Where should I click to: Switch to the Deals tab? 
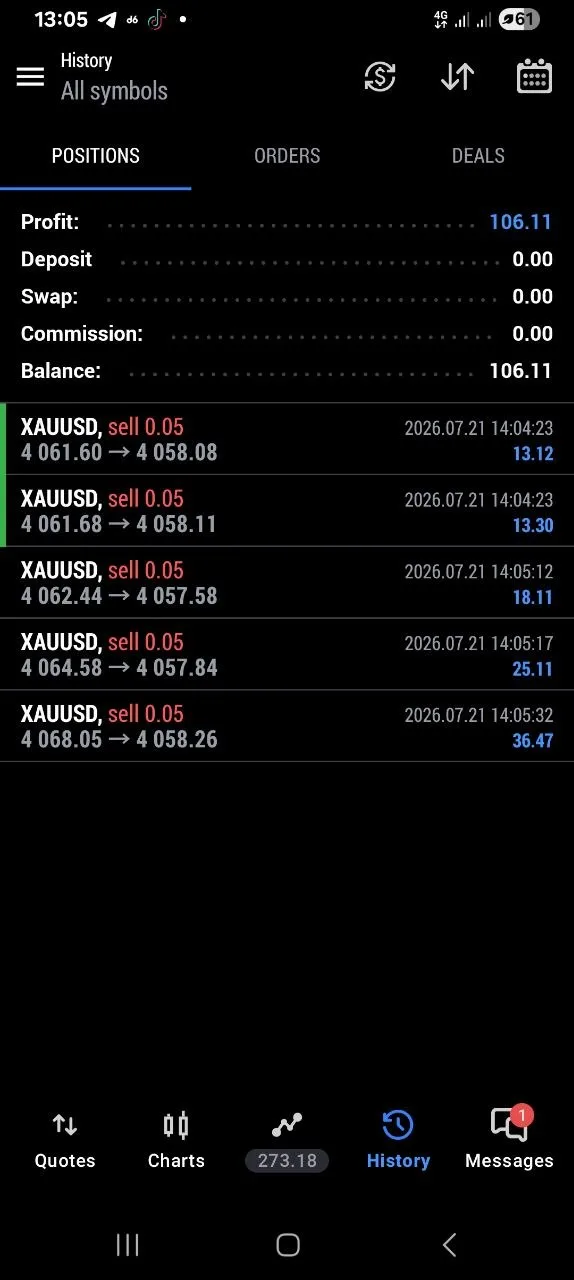pyautogui.click(x=478, y=156)
